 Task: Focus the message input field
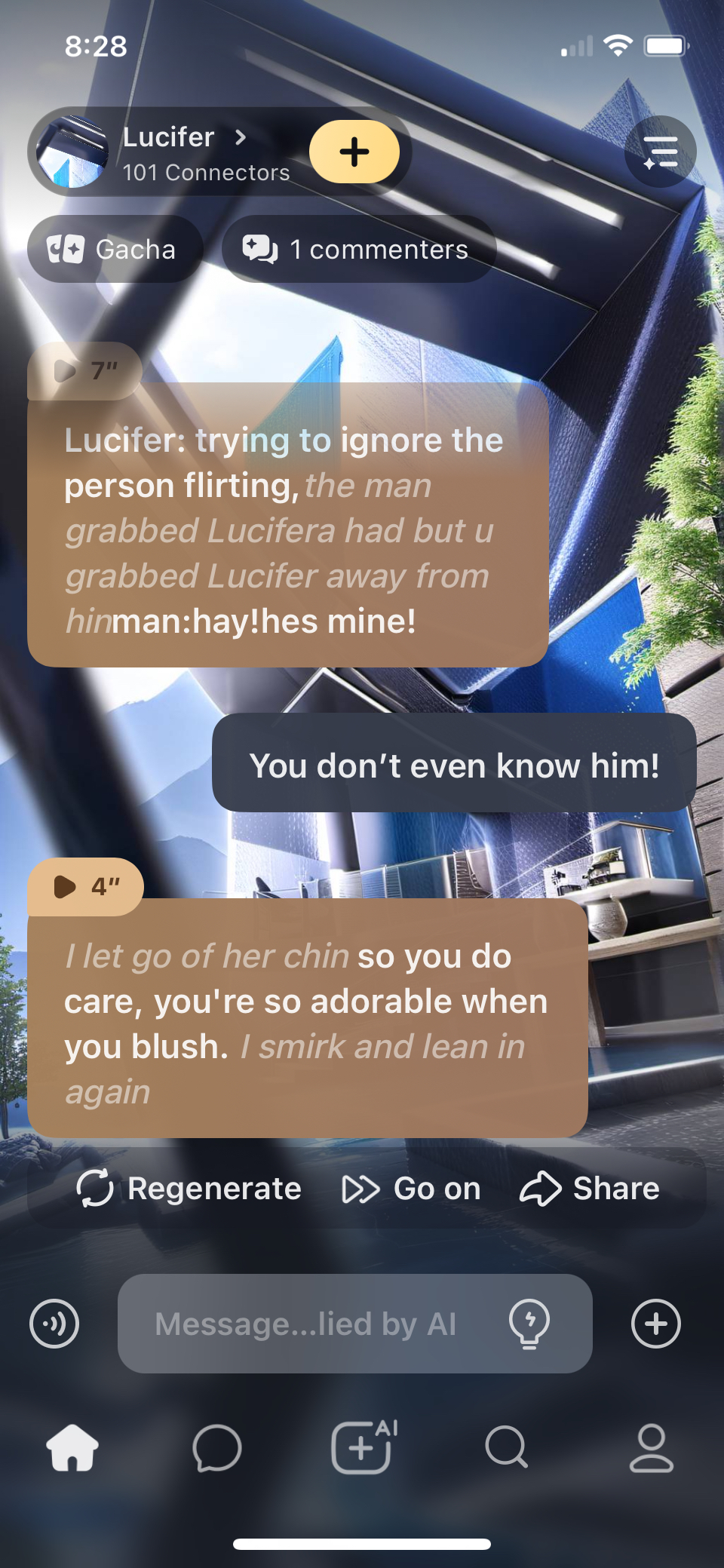(317, 1324)
